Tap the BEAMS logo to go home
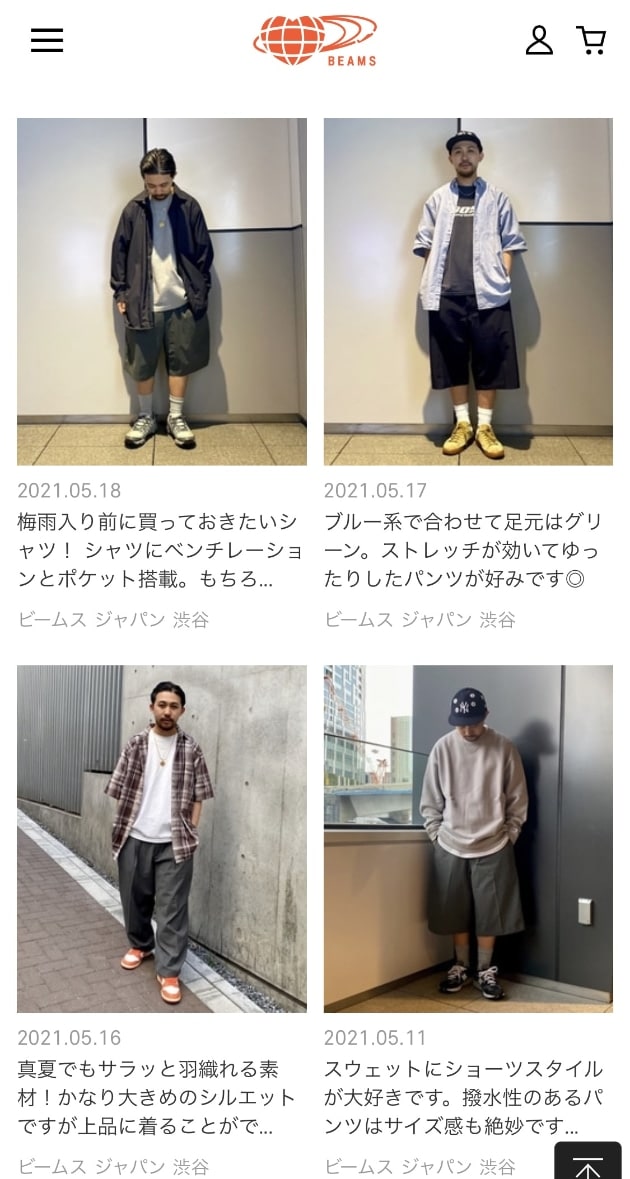Viewport: 630px width, 1179px height. 315,40
